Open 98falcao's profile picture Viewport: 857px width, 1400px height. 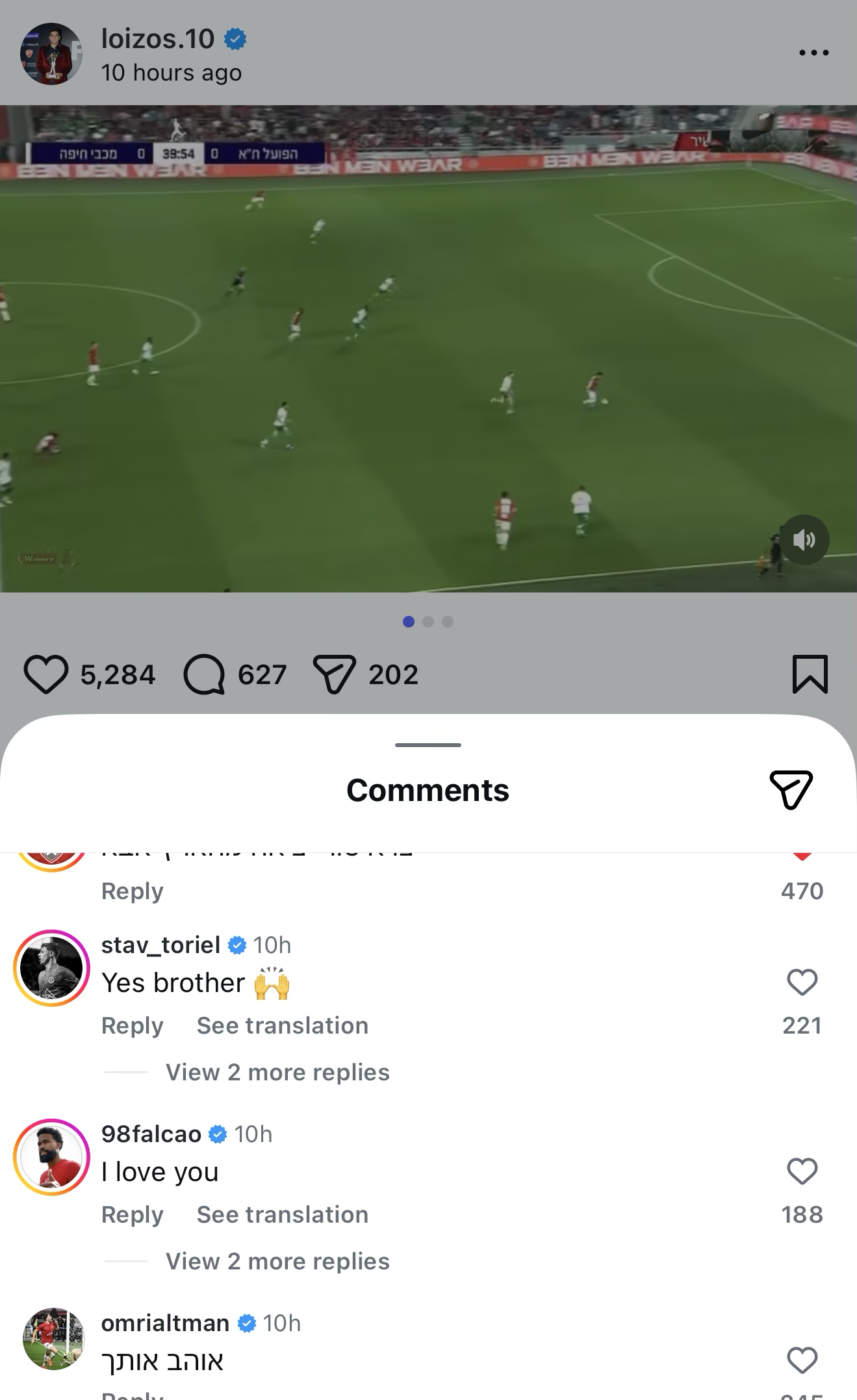tap(51, 1157)
